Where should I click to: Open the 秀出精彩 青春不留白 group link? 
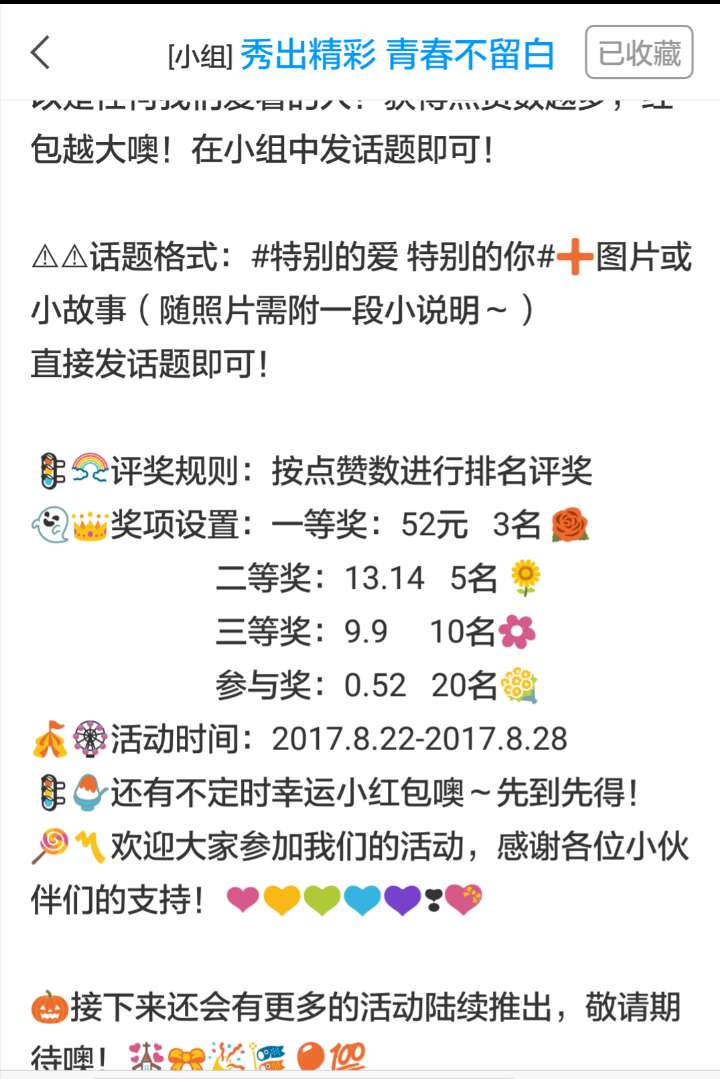pos(397,55)
